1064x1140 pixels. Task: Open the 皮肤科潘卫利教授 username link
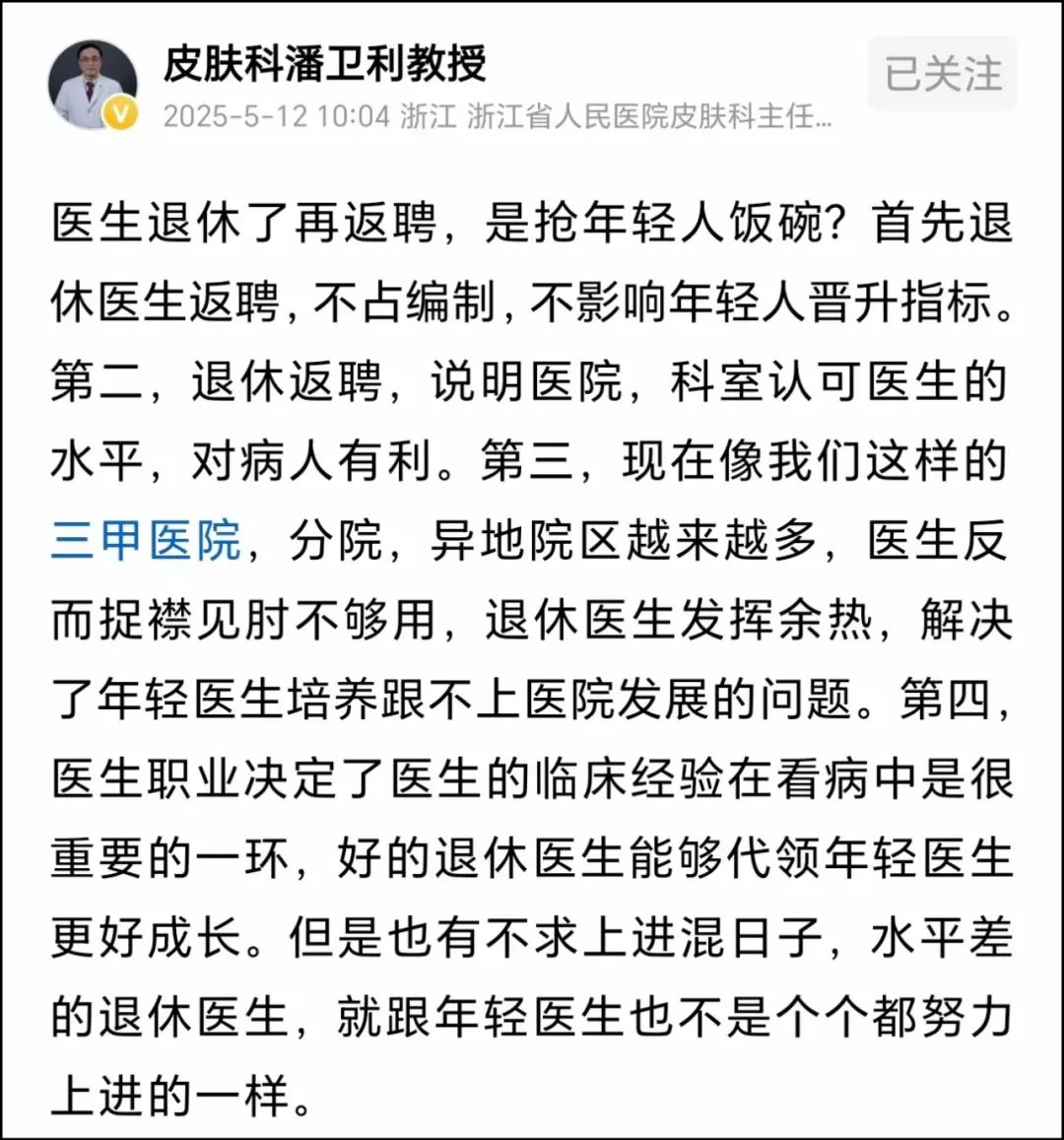(x=324, y=64)
